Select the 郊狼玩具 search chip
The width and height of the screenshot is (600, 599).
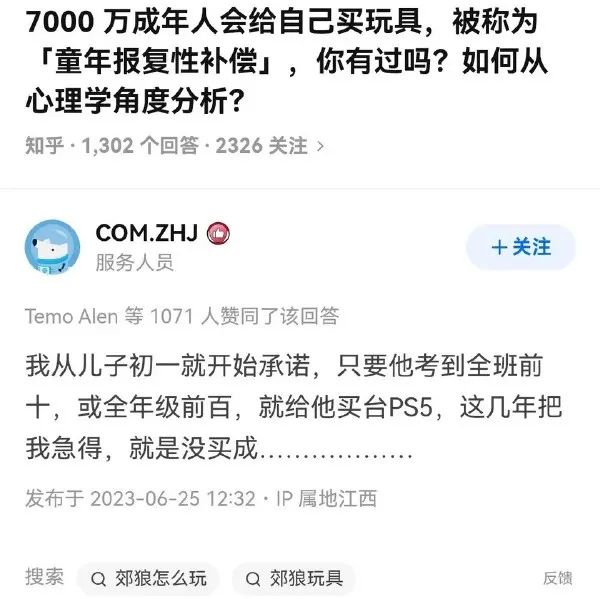(295, 578)
